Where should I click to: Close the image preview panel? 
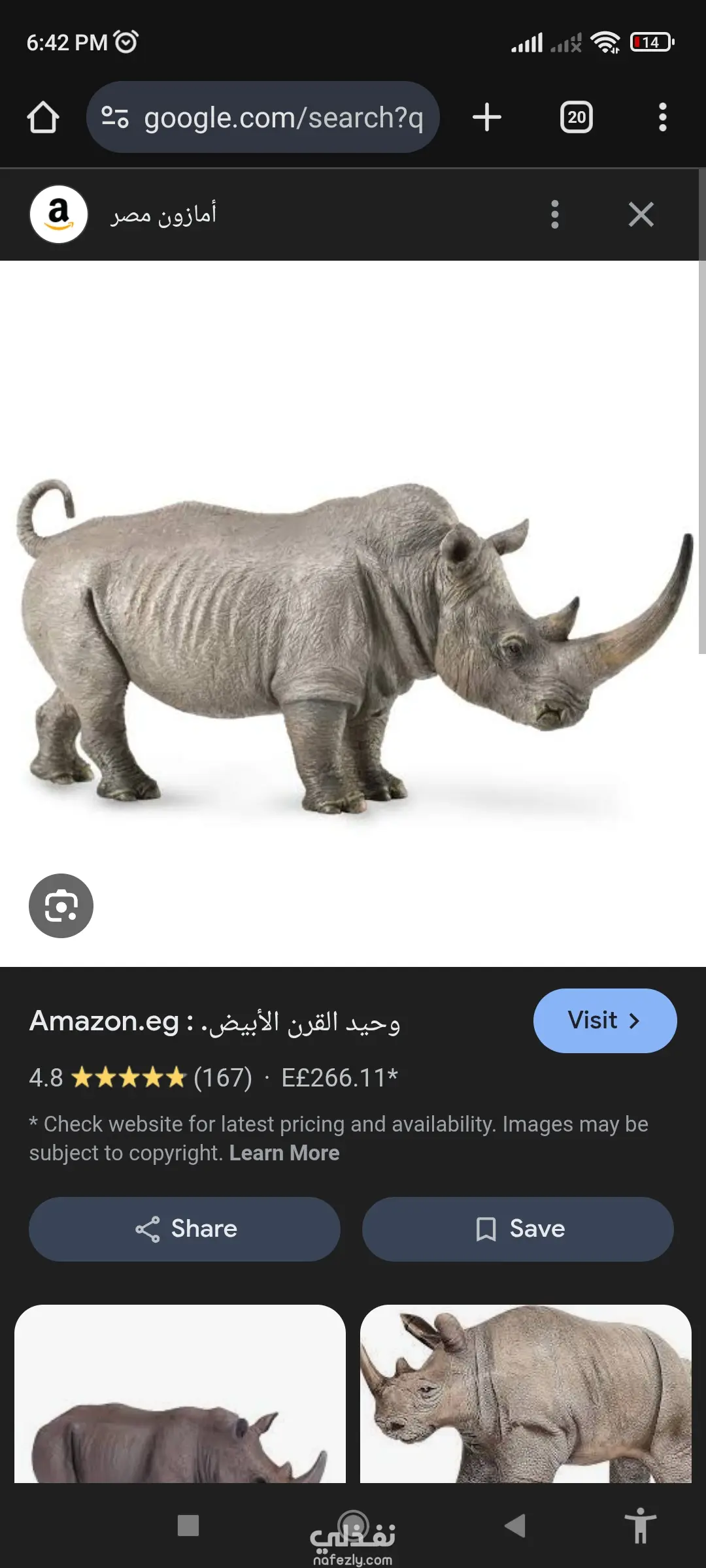[x=641, y=214]
